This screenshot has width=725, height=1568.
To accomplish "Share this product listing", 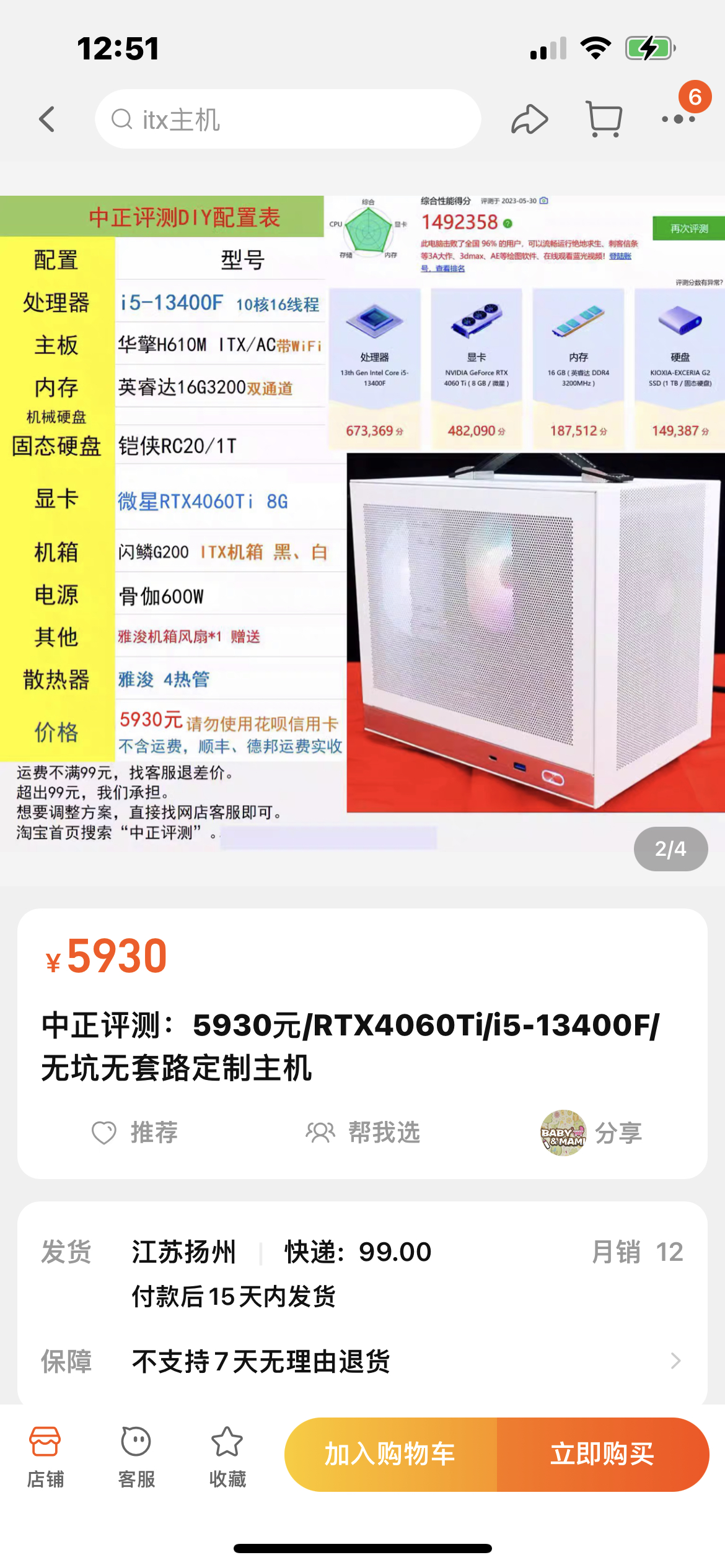I will coord(529,119).
